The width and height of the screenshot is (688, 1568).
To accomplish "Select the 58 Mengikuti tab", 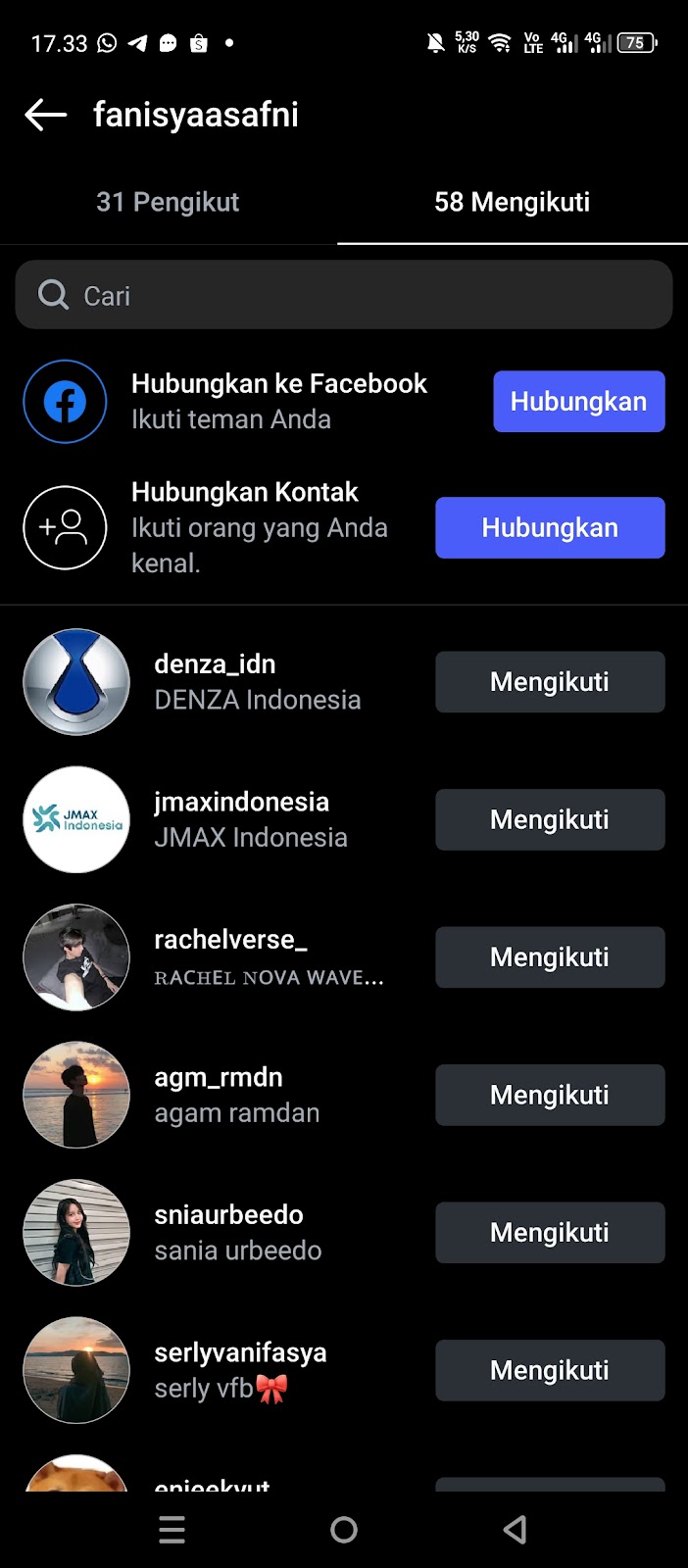I will pyautogui.click(x=512, y=202).
